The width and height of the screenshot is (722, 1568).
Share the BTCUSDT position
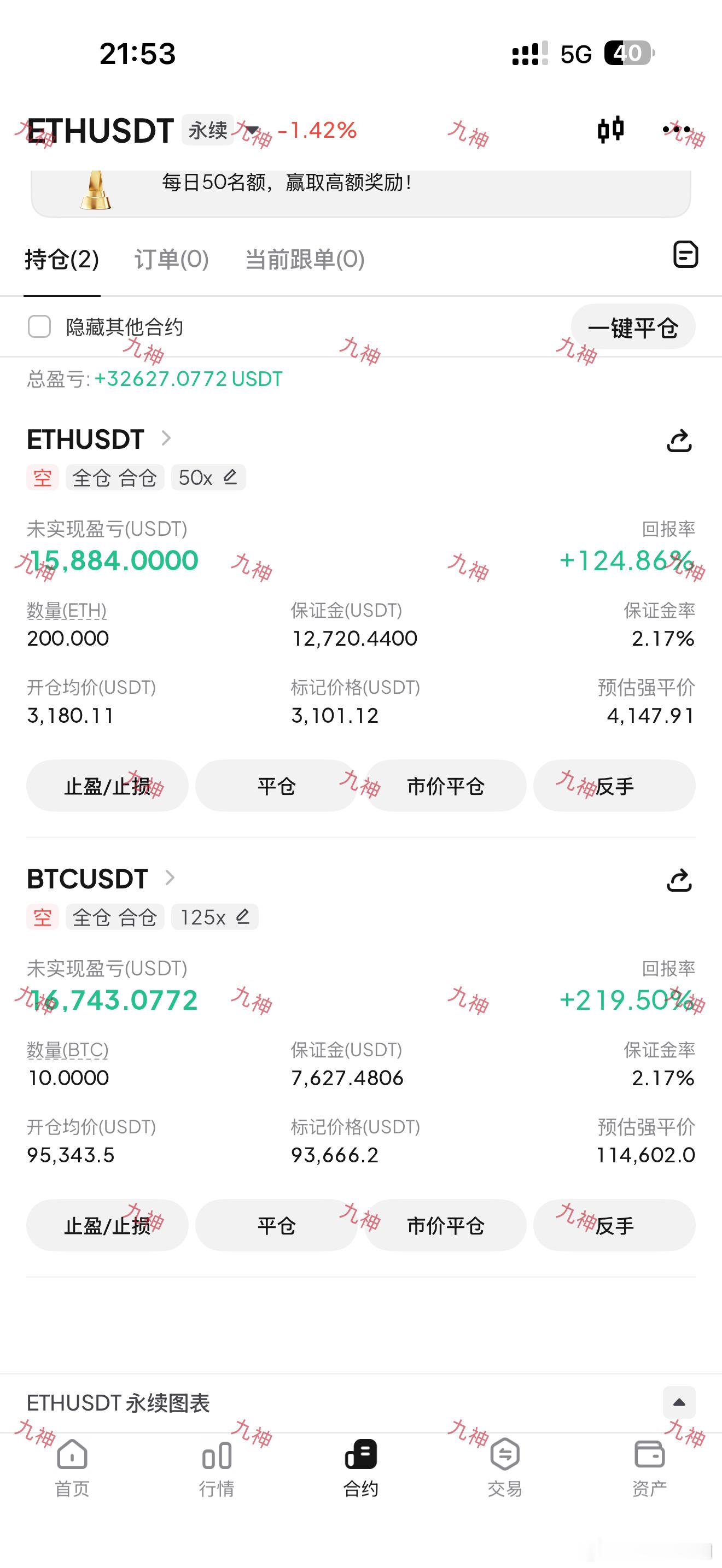[679, 879]
